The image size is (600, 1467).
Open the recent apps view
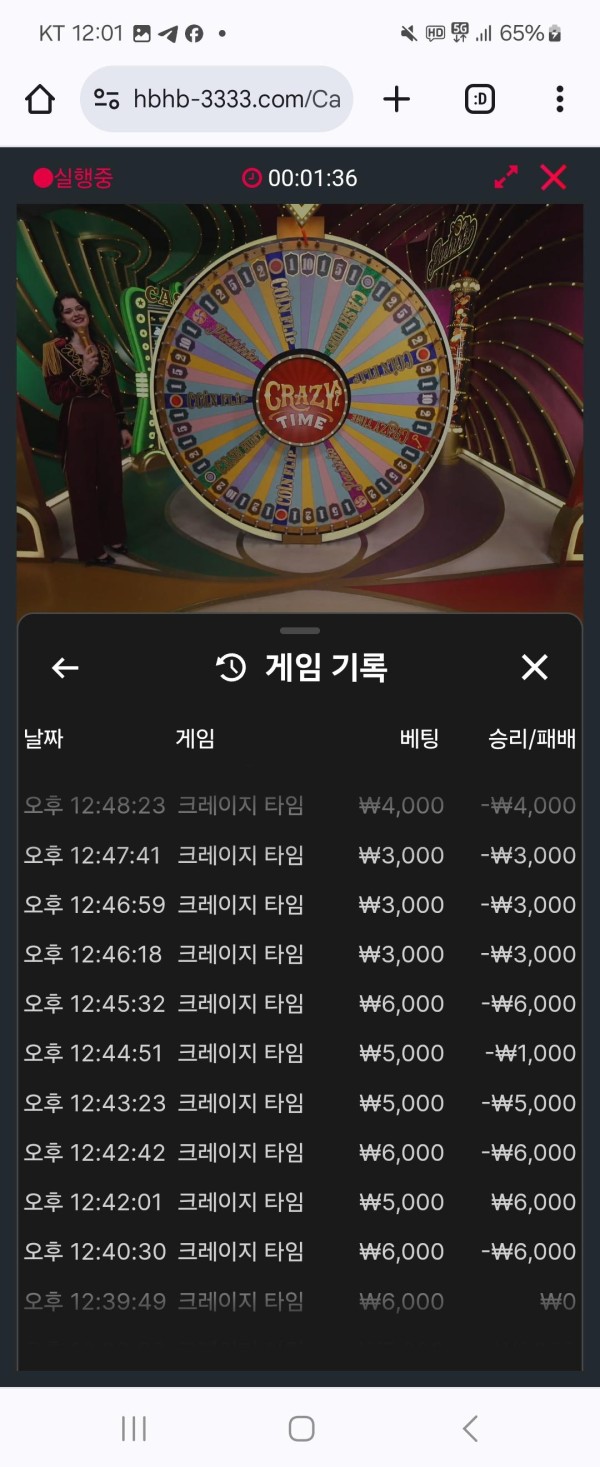(x=134, y=1429)
